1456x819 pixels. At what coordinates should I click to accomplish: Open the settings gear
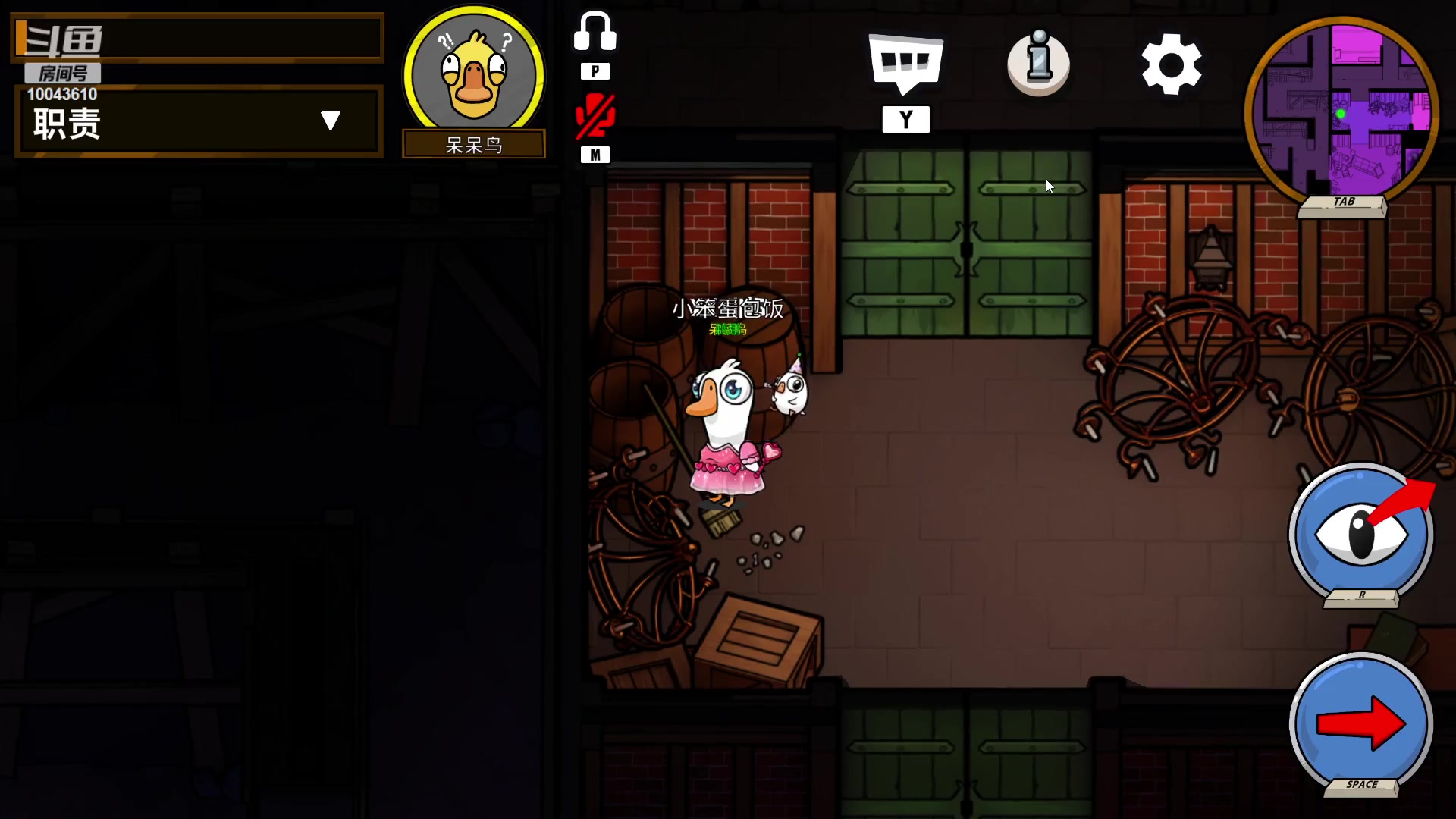point(1171,64)
